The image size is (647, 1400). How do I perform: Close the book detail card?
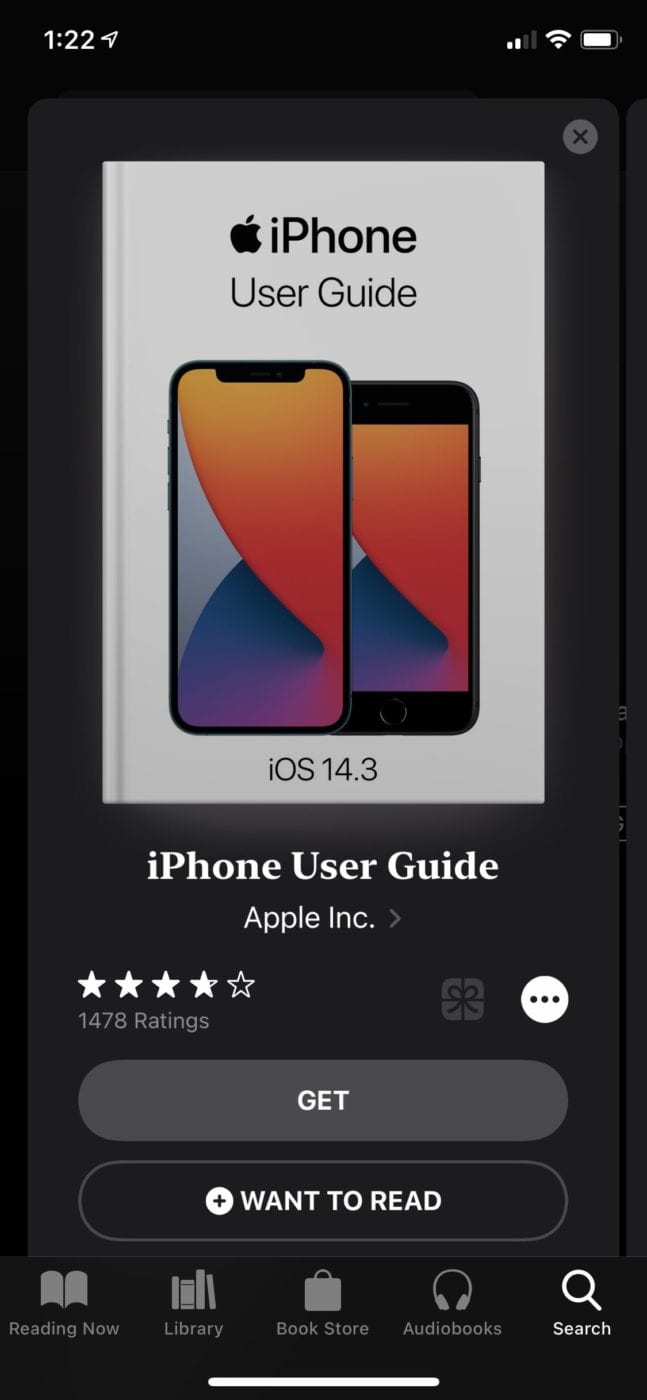tap(580, 137)
